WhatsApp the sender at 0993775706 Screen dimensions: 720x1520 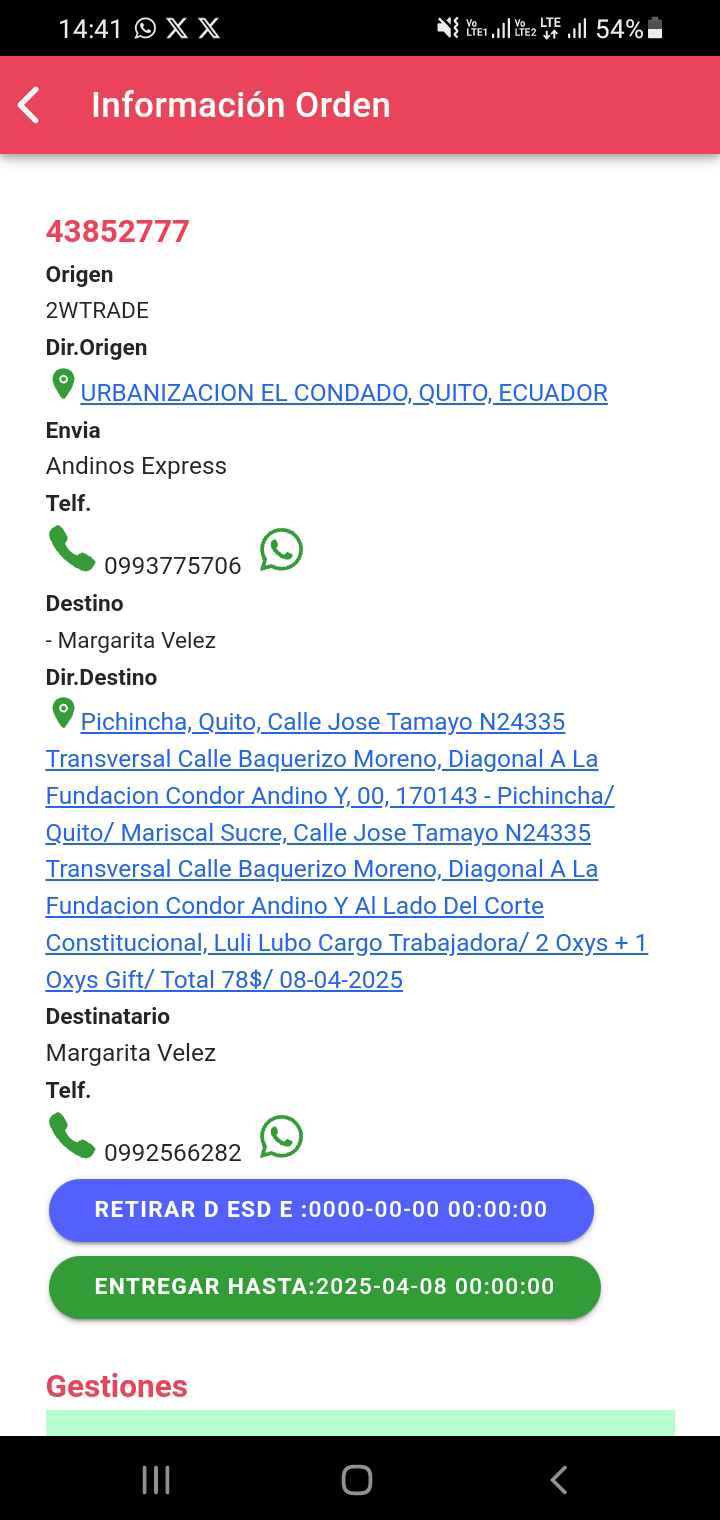pos(281,550)
